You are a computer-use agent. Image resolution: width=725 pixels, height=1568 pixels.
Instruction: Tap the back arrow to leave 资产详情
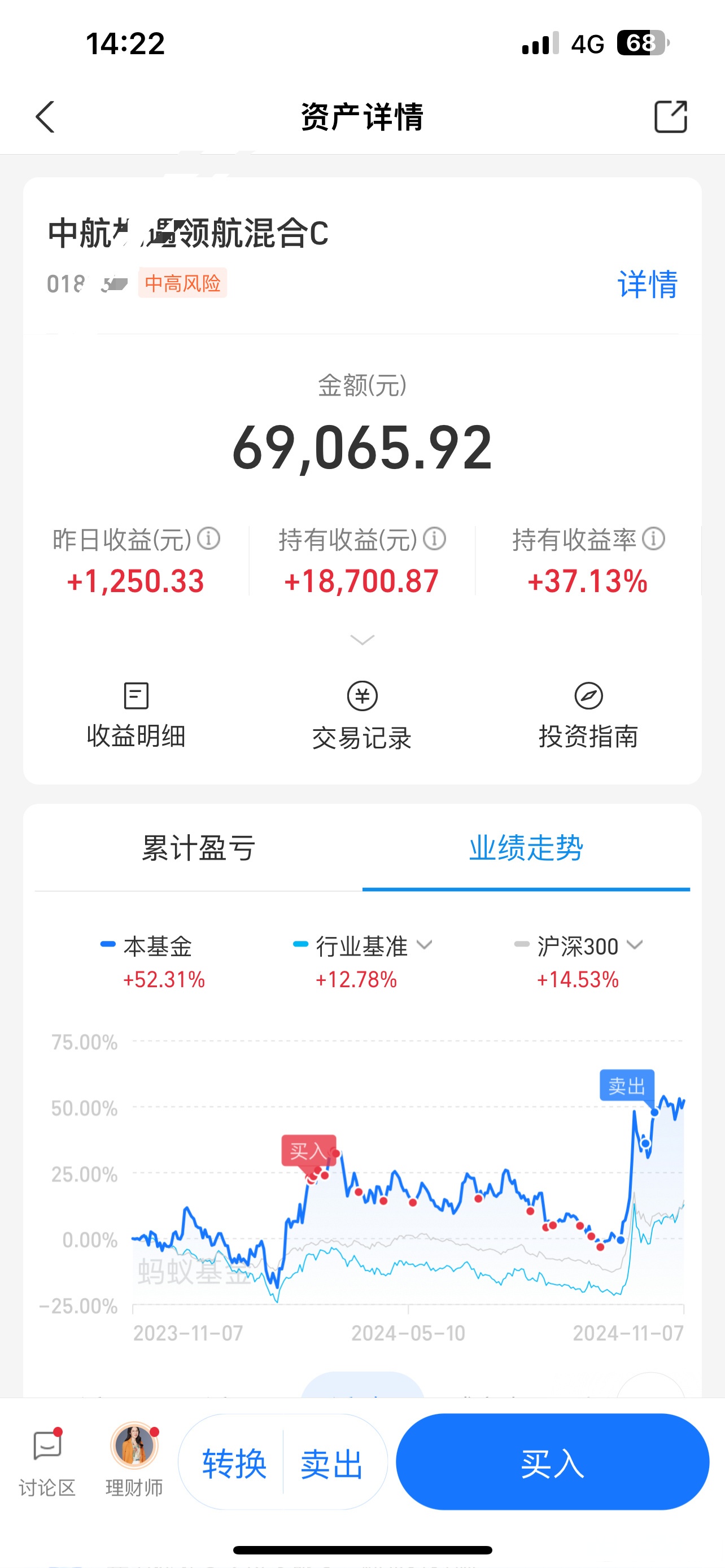click(45, 117)
